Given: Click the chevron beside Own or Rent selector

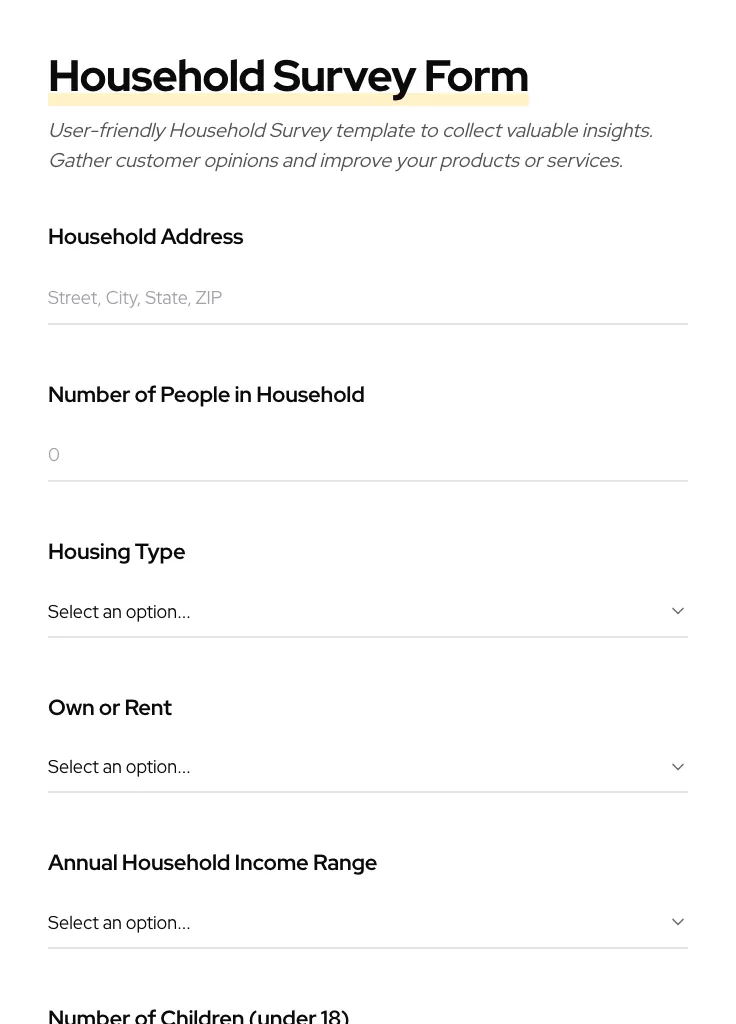Looking at the screenshot, I should (678, 766).
